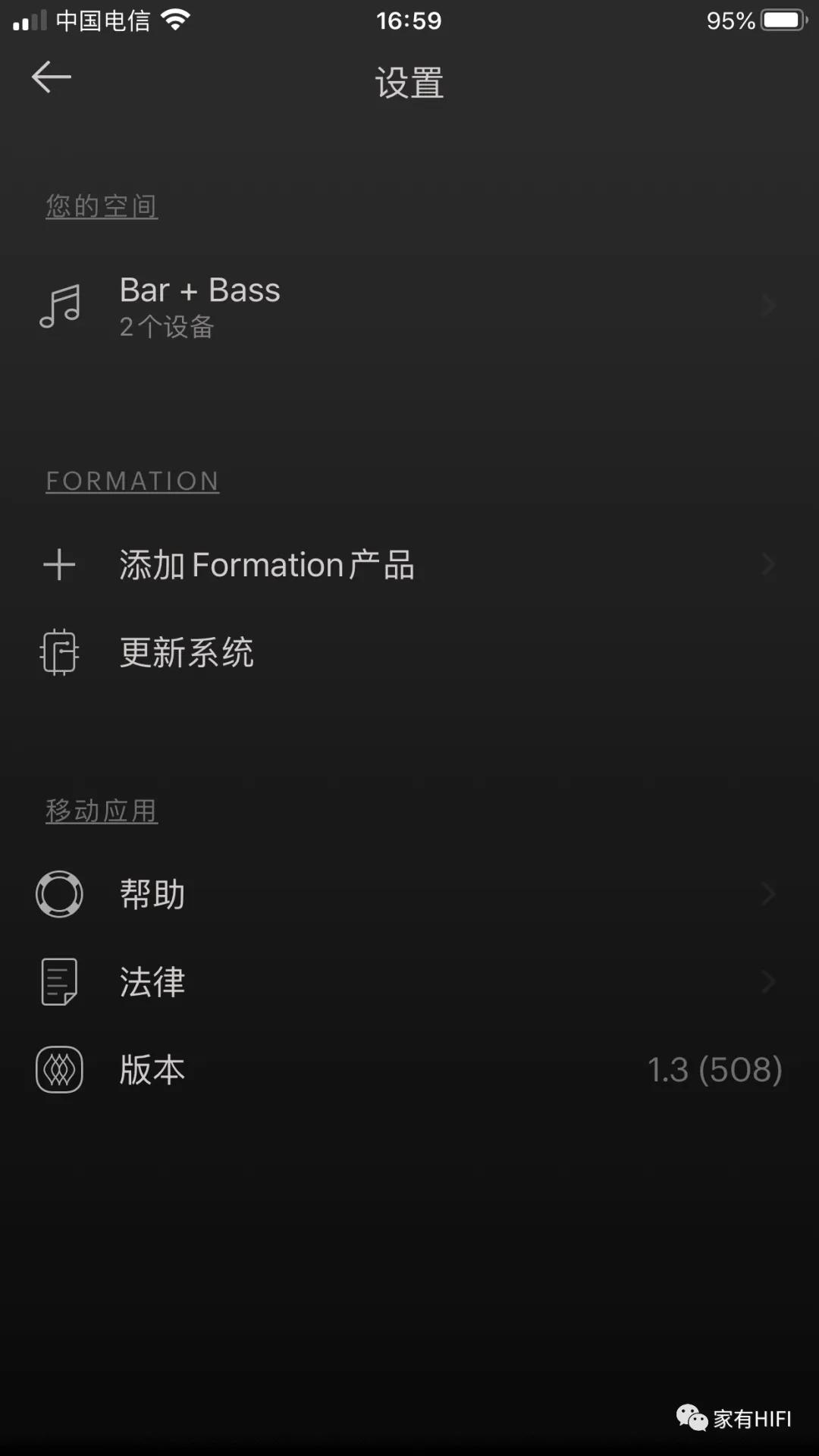Click the Formation logo icon beside 版本
This screenshot has height=1456, width=819.
point(60,1069)
